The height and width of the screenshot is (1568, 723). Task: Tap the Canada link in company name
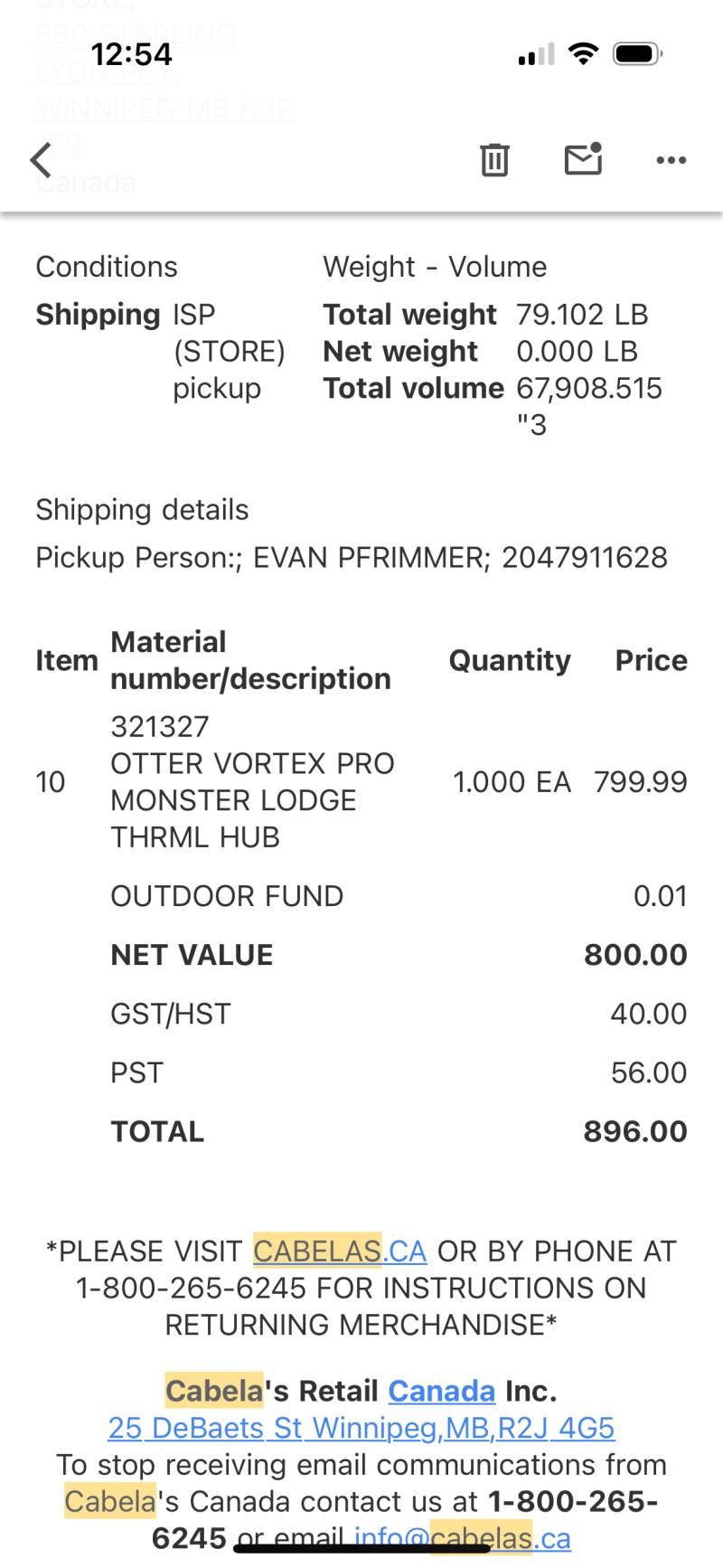(x=442, y=1391)
